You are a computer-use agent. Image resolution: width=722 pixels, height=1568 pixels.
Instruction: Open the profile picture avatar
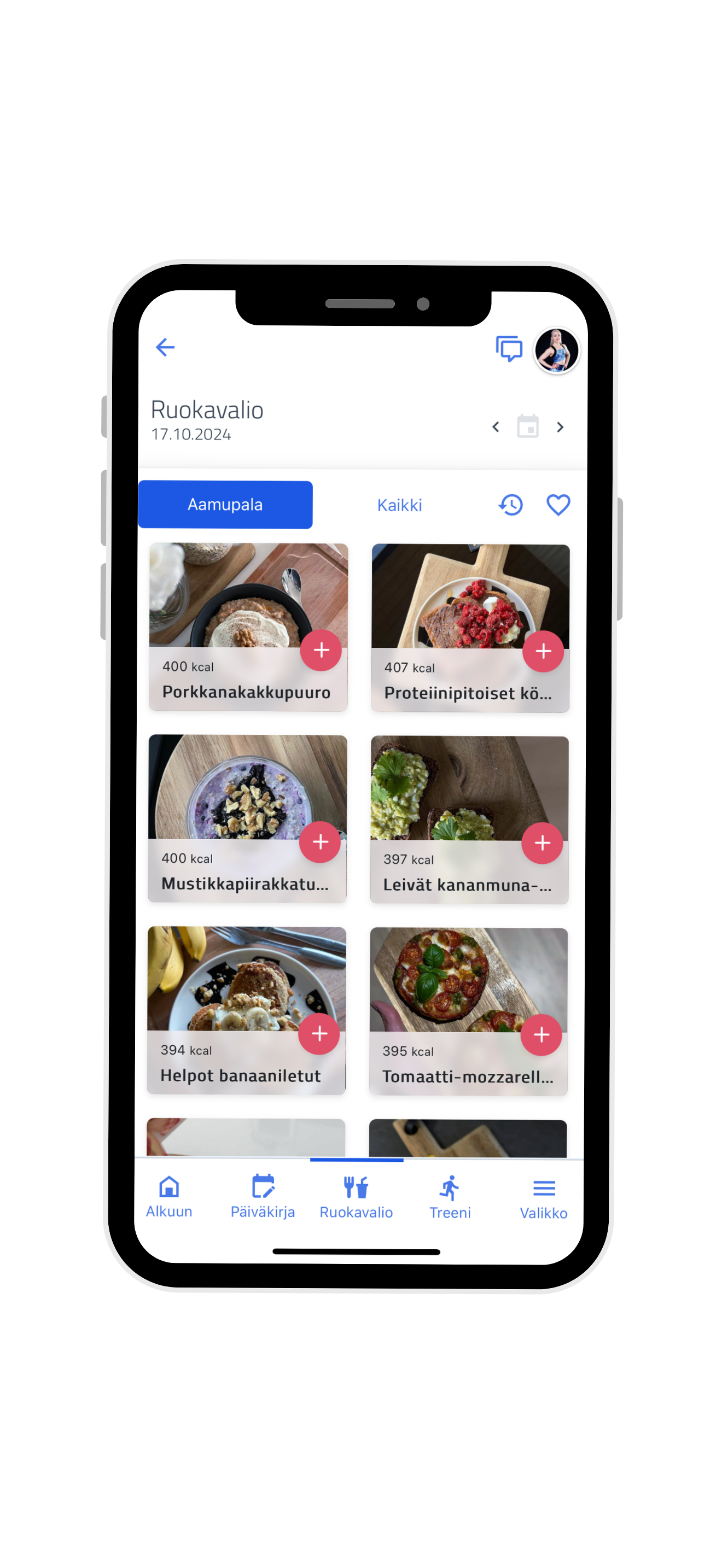click(556, 350)
